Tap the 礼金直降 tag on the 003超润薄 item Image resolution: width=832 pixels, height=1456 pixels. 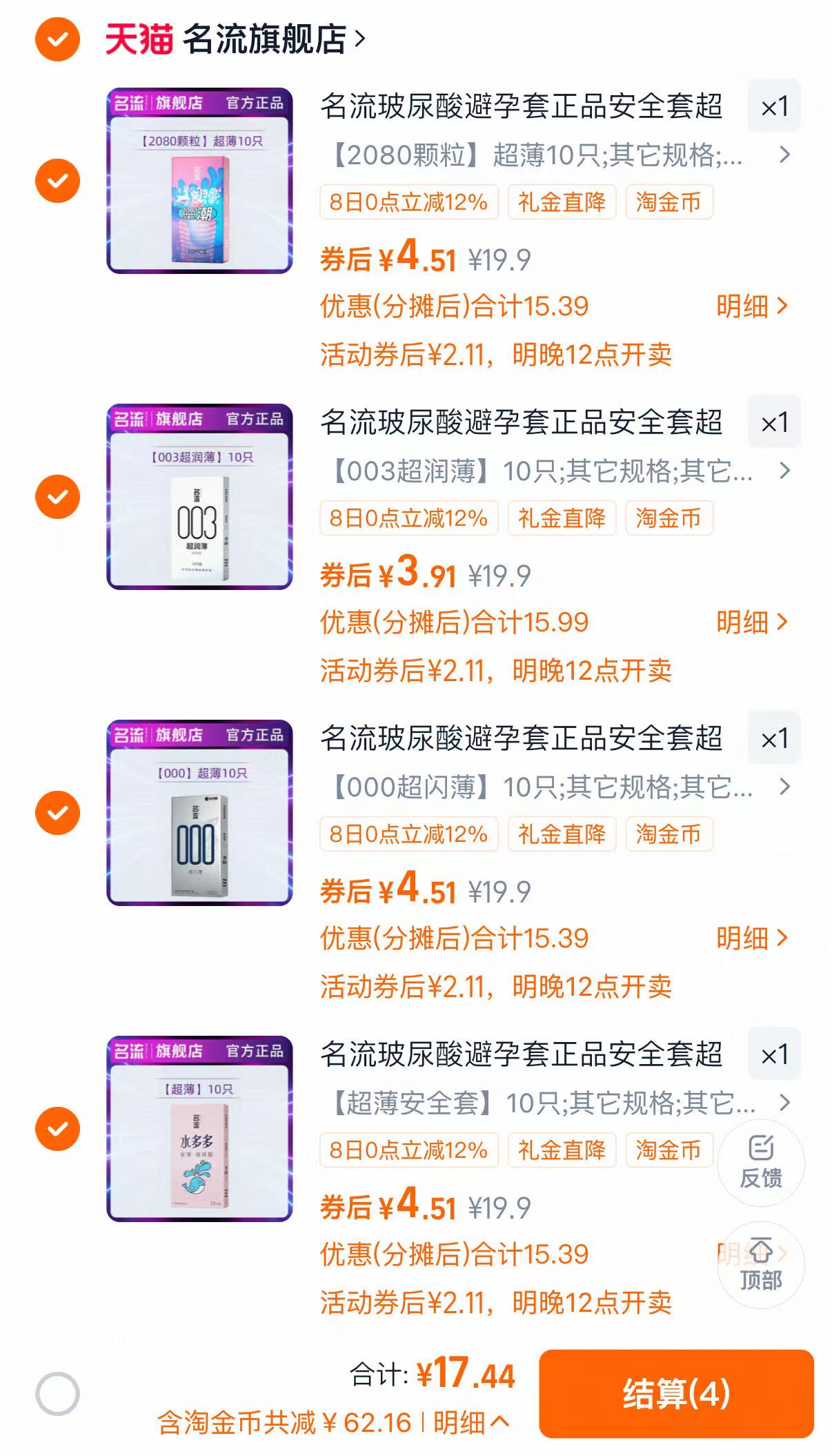pyautogui.click(x=560, y=518)
